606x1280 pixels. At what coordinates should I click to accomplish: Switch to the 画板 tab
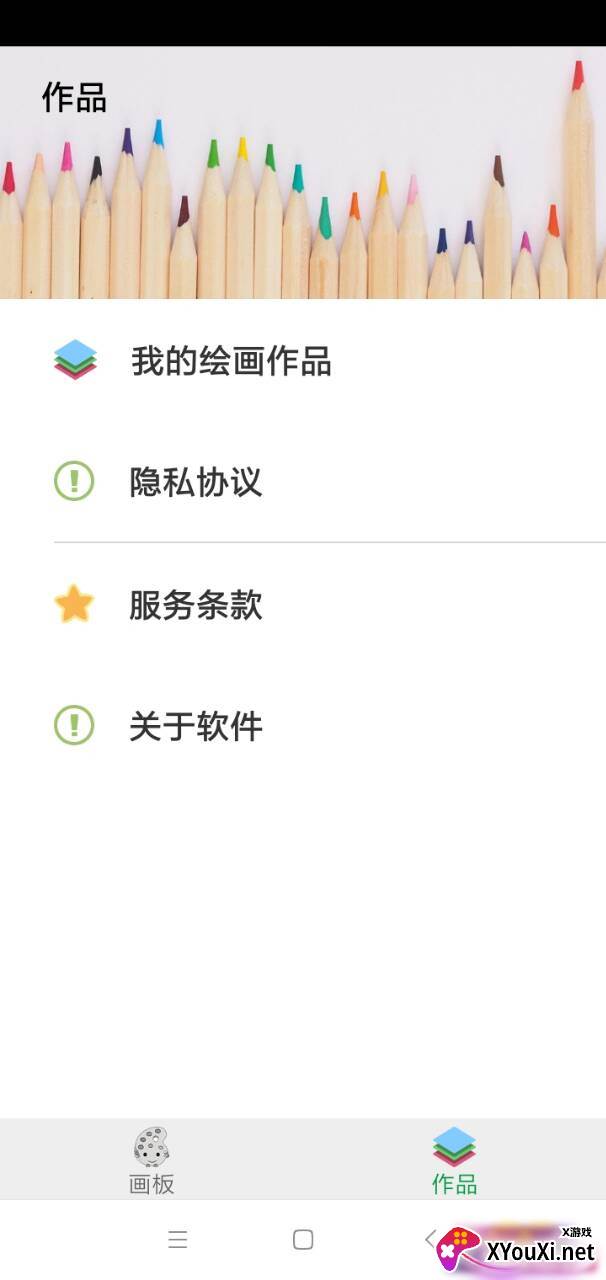pyautogui.click(x=152, y=1160)
